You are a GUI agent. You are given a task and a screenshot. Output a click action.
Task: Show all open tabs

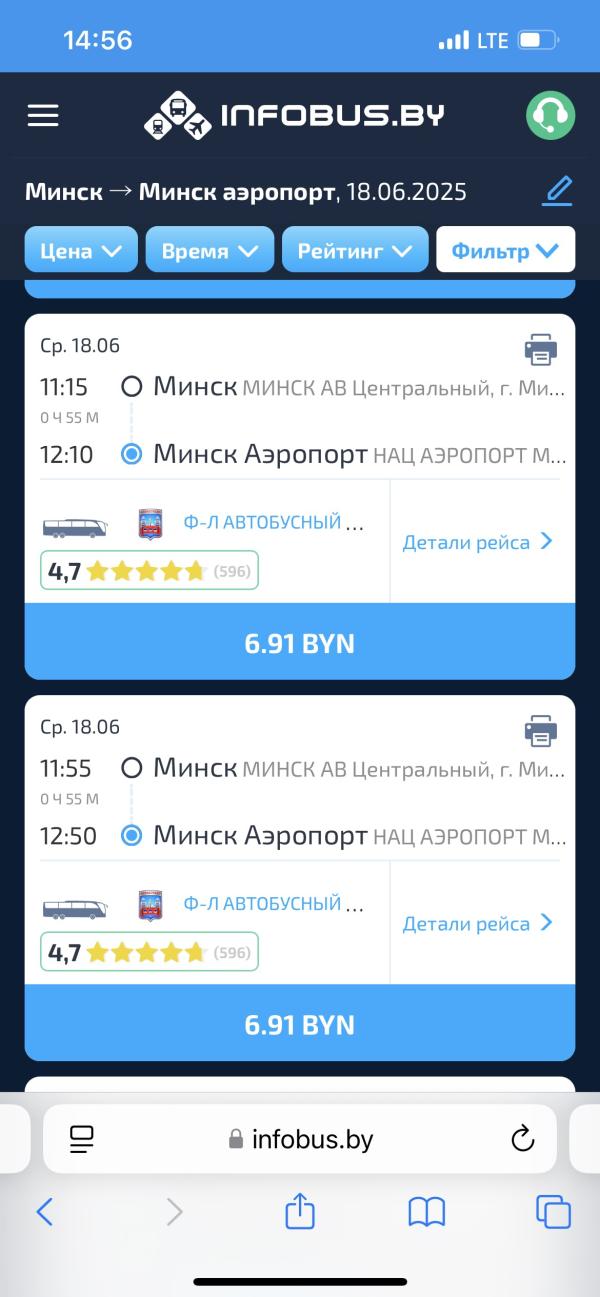tap(553, 1212)
